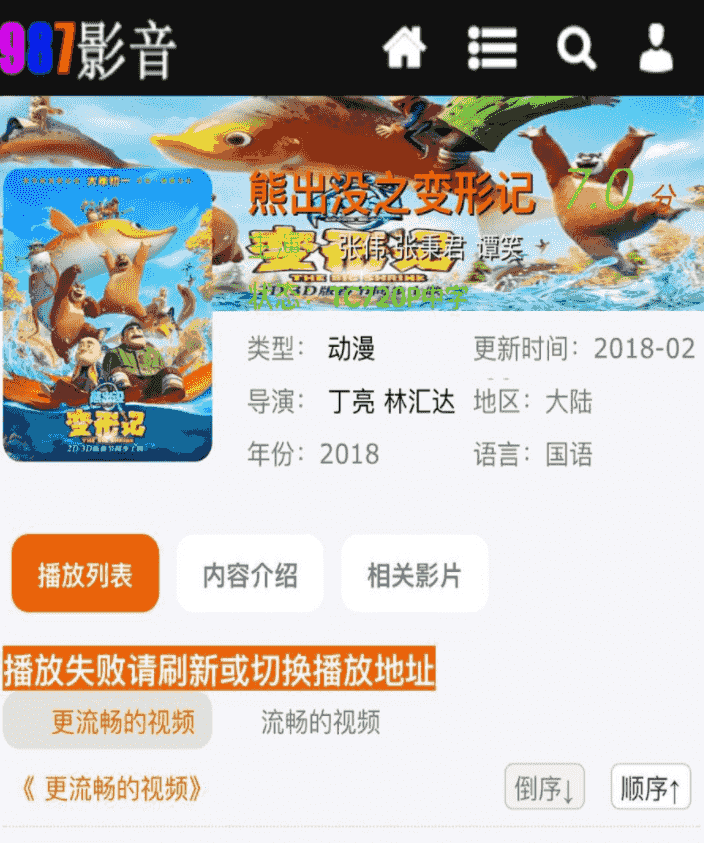Image resolution: width=704 pixels, height=843 pixels.
Task: Open the 动漫 genre link
Action: 351,349
